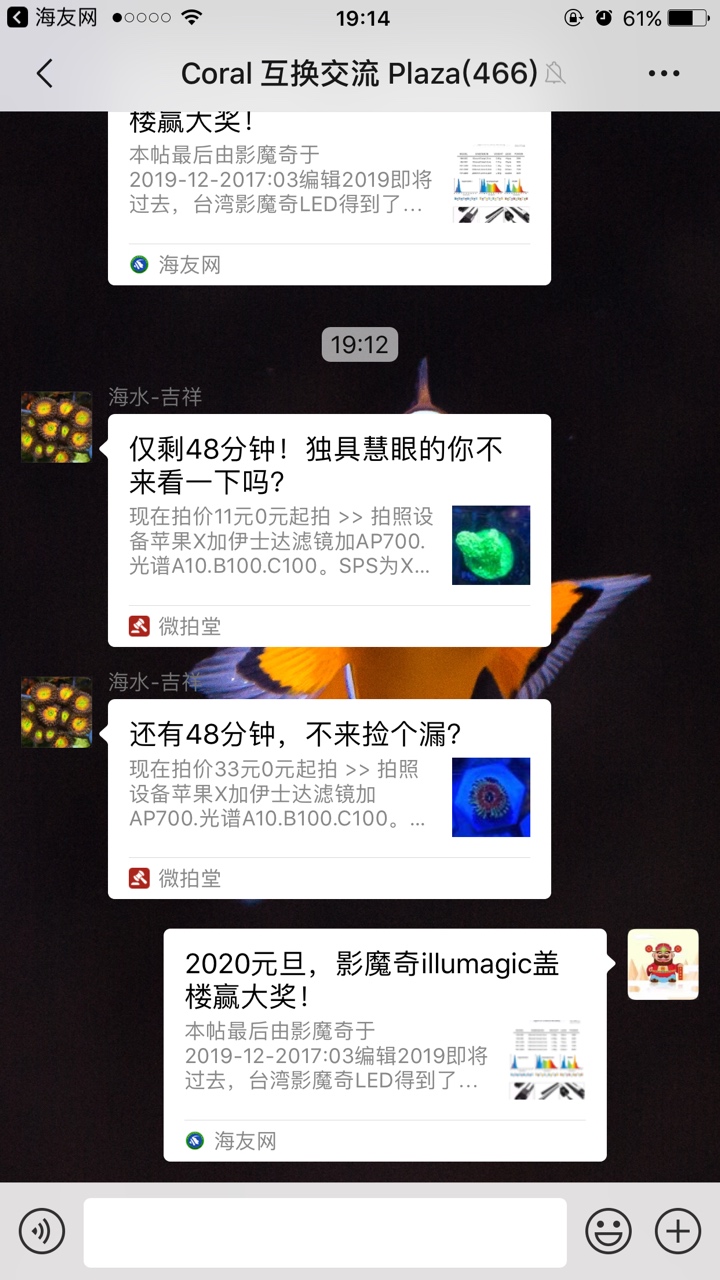Open the chat's three-dot menu
The image size is (720, 1280).
tap(664, 73)
